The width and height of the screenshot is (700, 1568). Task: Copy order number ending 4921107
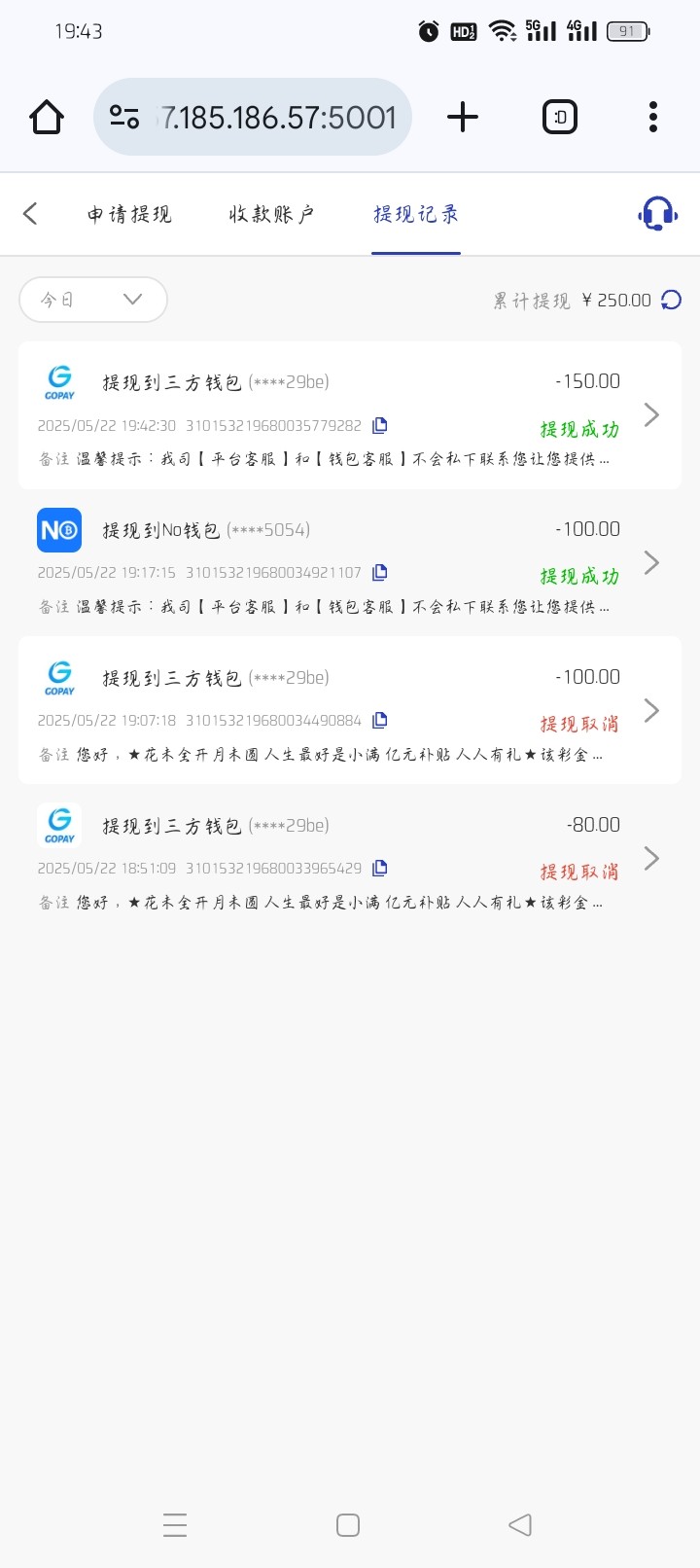point(380,573)
